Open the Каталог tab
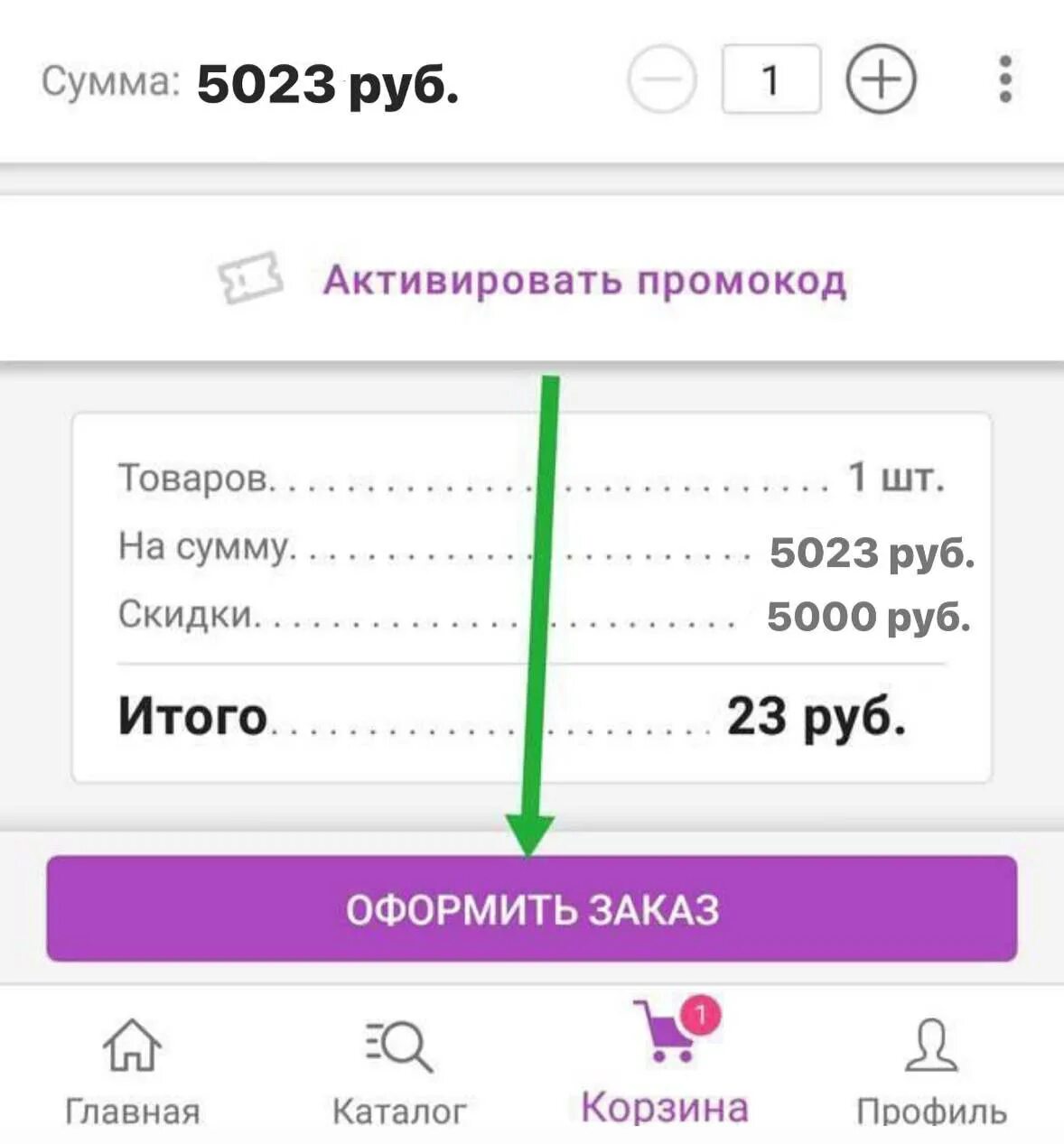The height and width of the screenshot is (1144, 1064). (399, 1072)
